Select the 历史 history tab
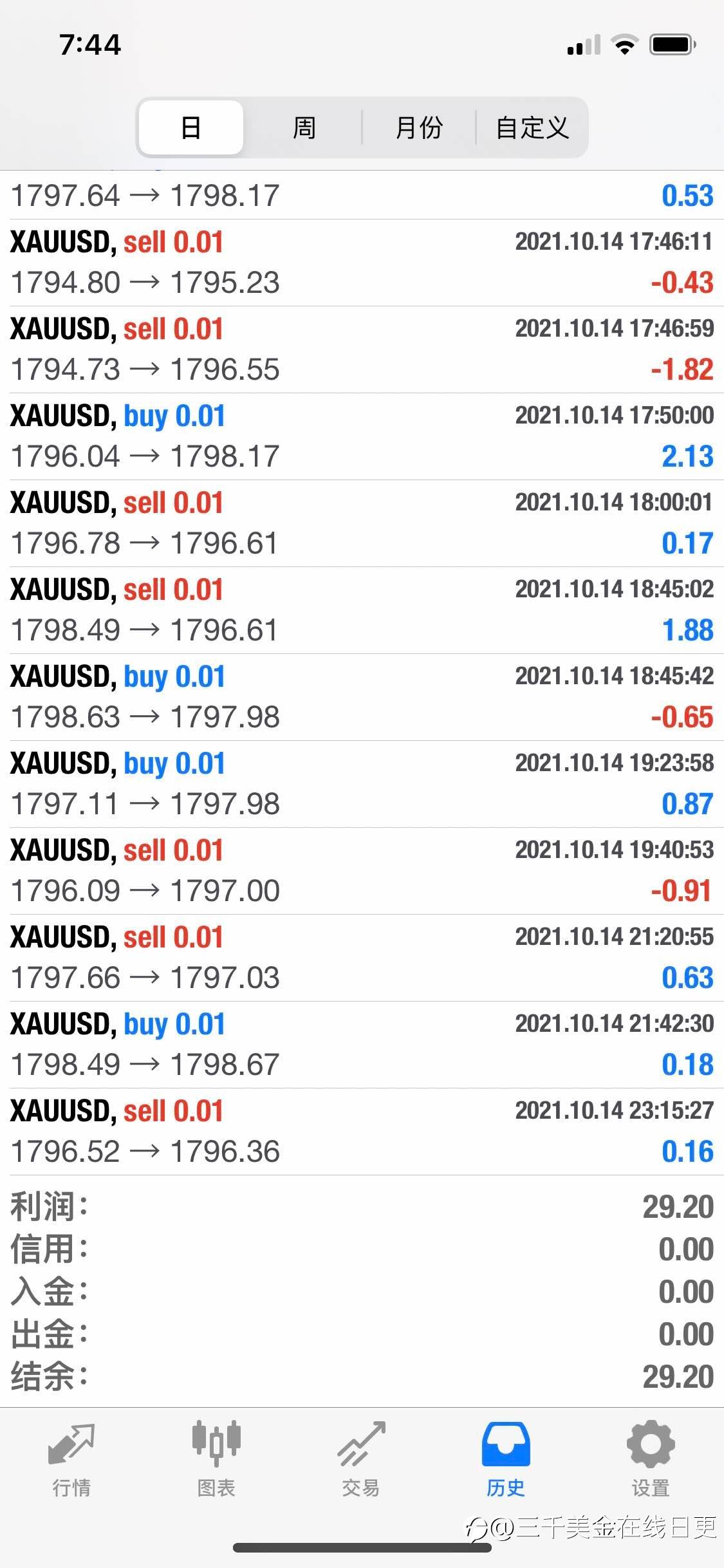Viewport: 724px width, 1568px height. click(x=506, y=1460)
